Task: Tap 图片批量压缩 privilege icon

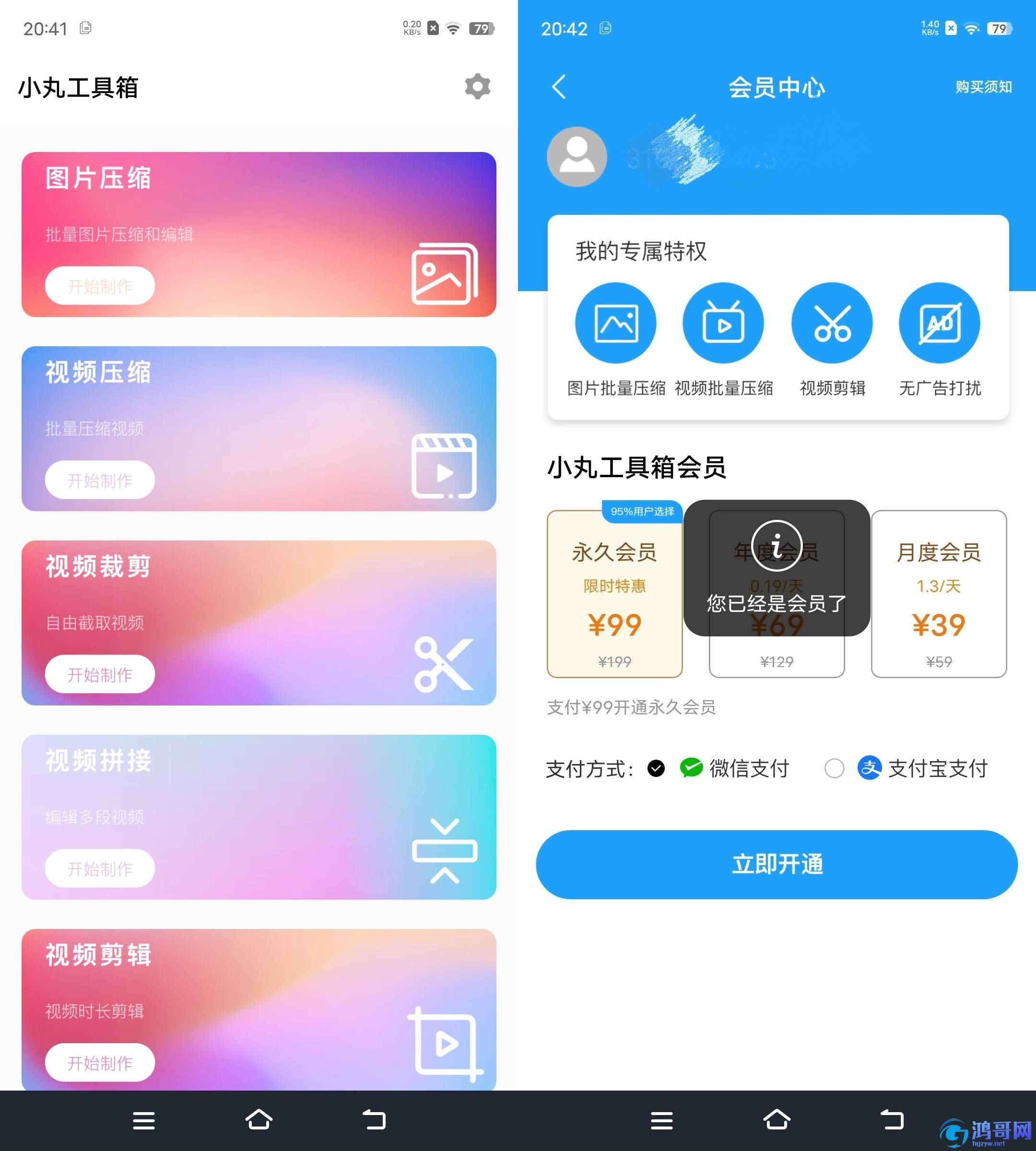Action: 615,323
